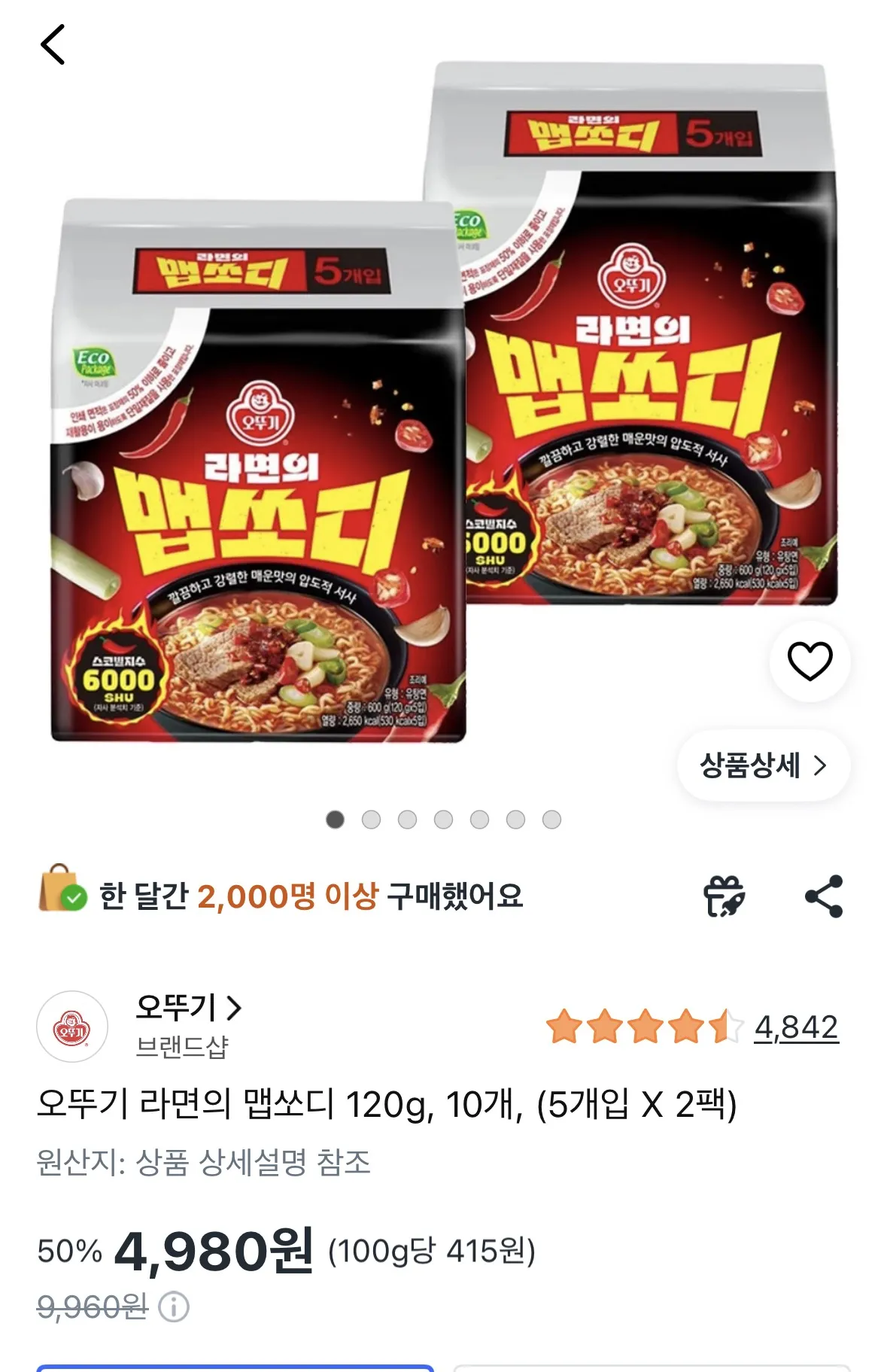Send this product as a gift
887x1372 pixels.
click(x=723, y=896)
